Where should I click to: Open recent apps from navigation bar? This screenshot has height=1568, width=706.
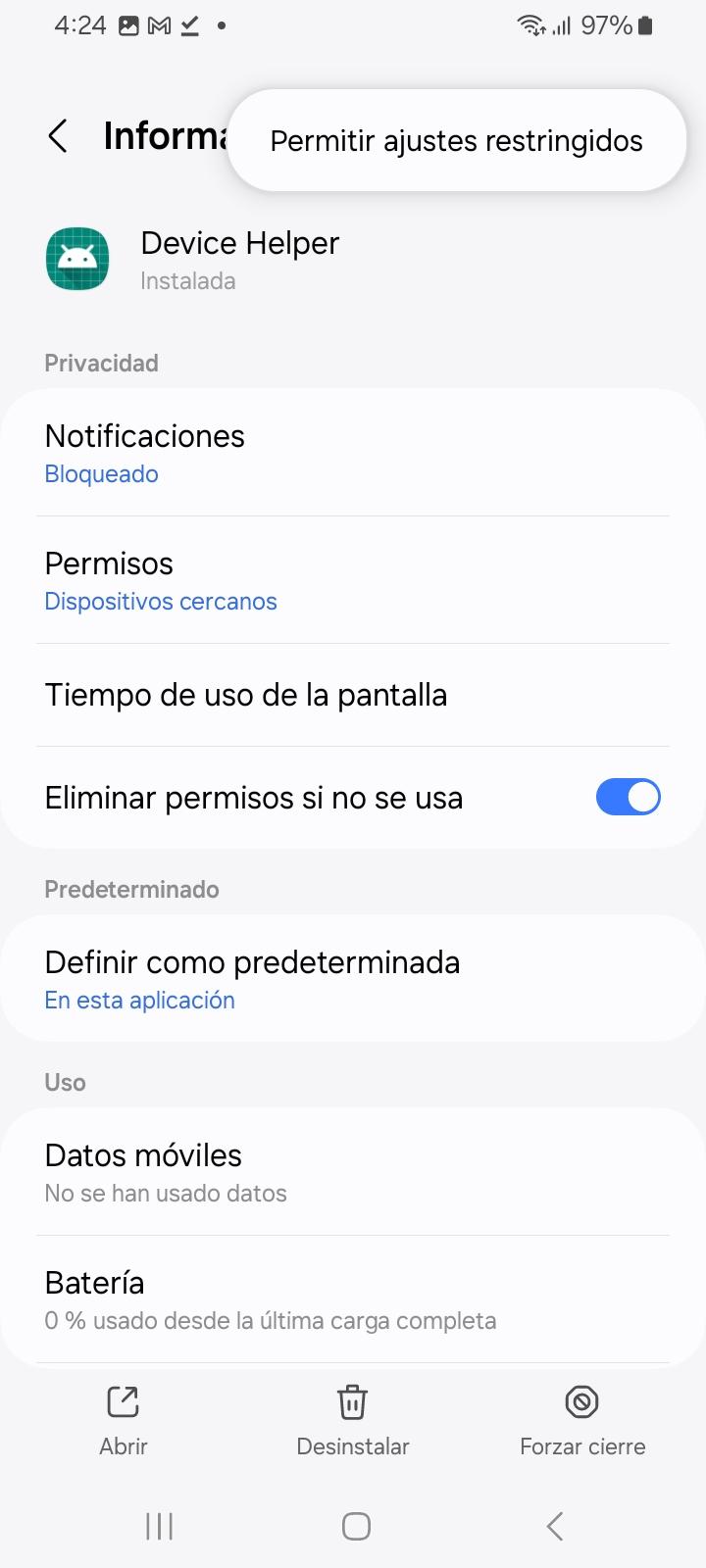(158, 1525)
